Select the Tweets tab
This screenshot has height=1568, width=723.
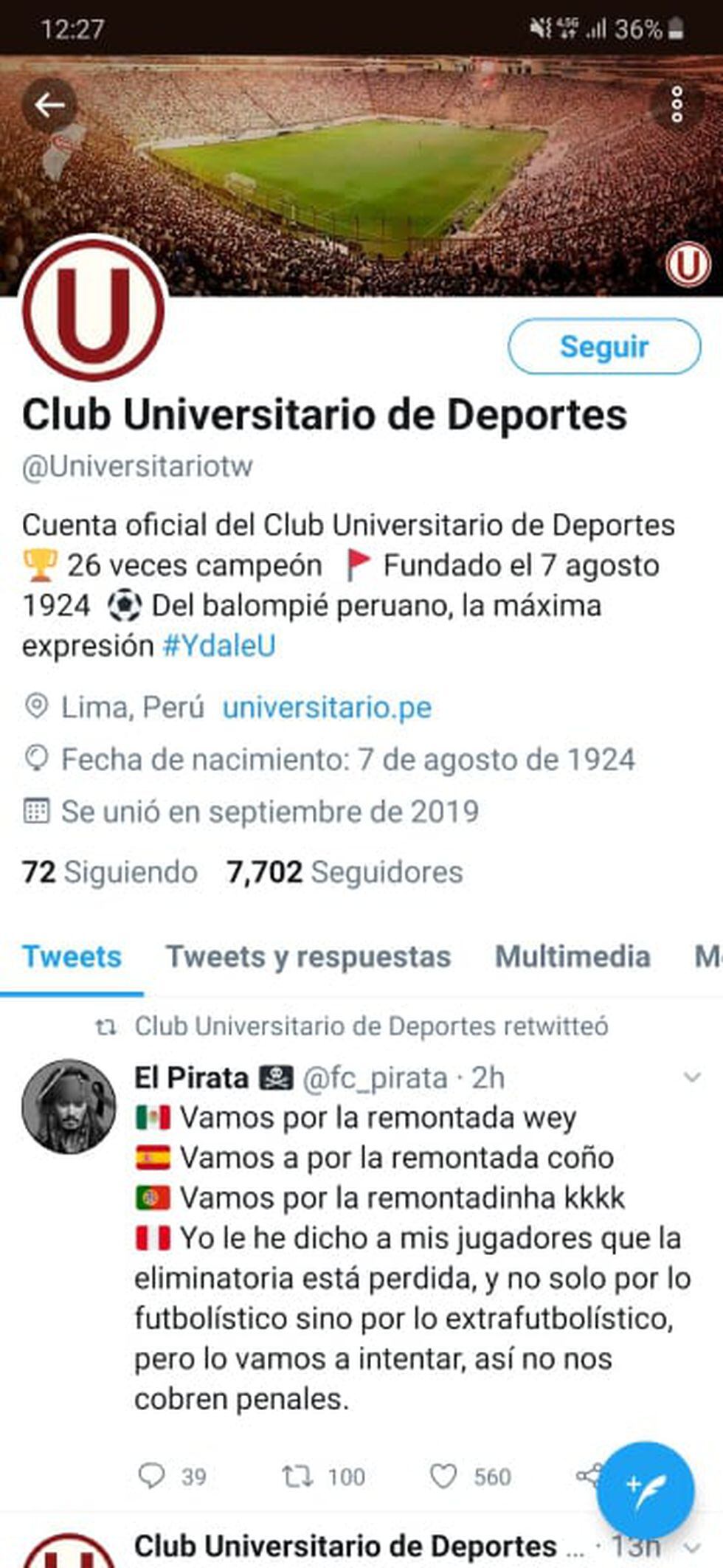click(72, 956)
